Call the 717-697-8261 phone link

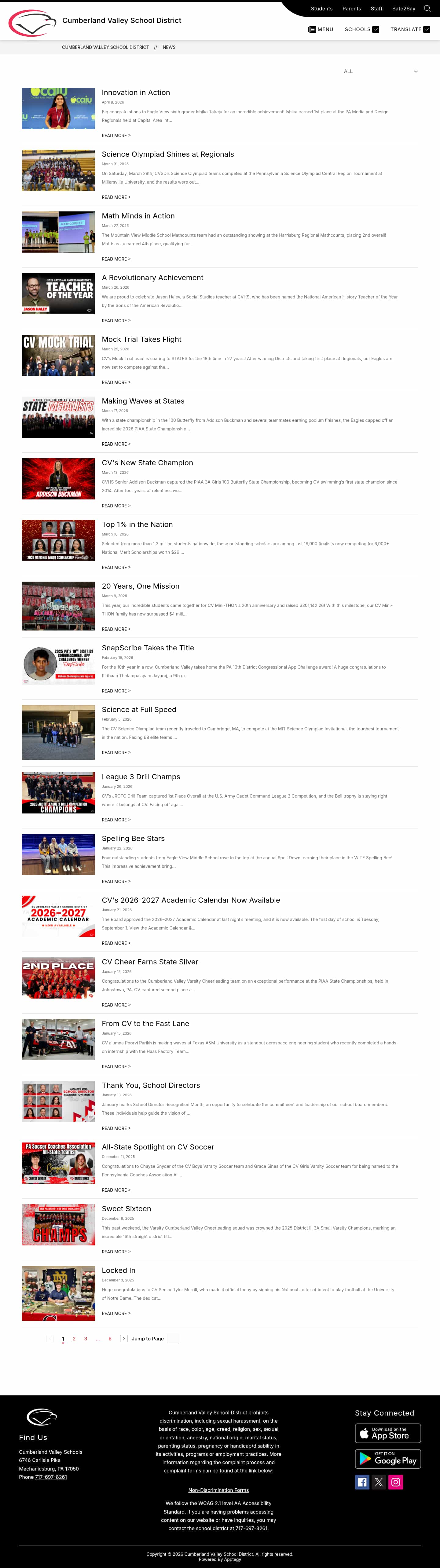[50, 1477]
